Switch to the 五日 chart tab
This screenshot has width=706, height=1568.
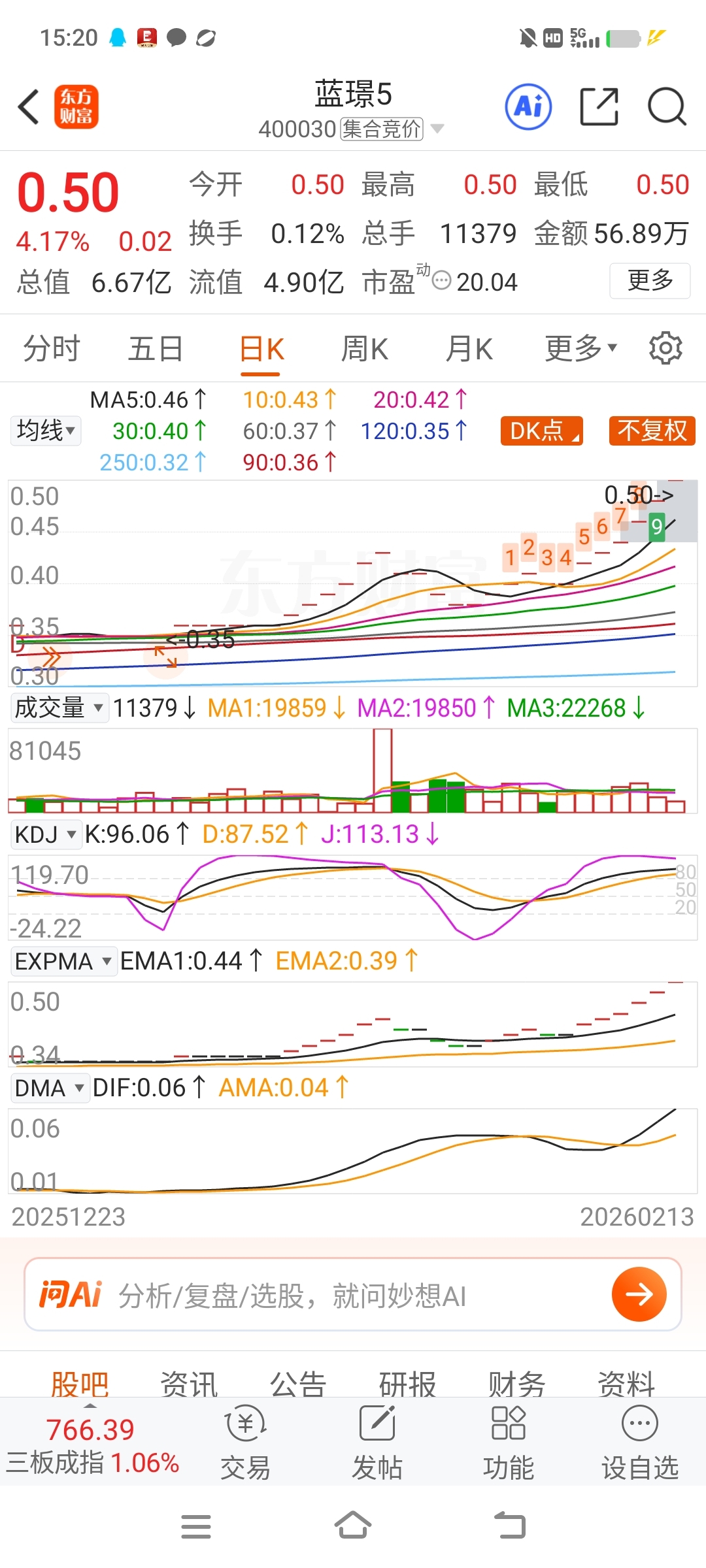coord(156,349)
